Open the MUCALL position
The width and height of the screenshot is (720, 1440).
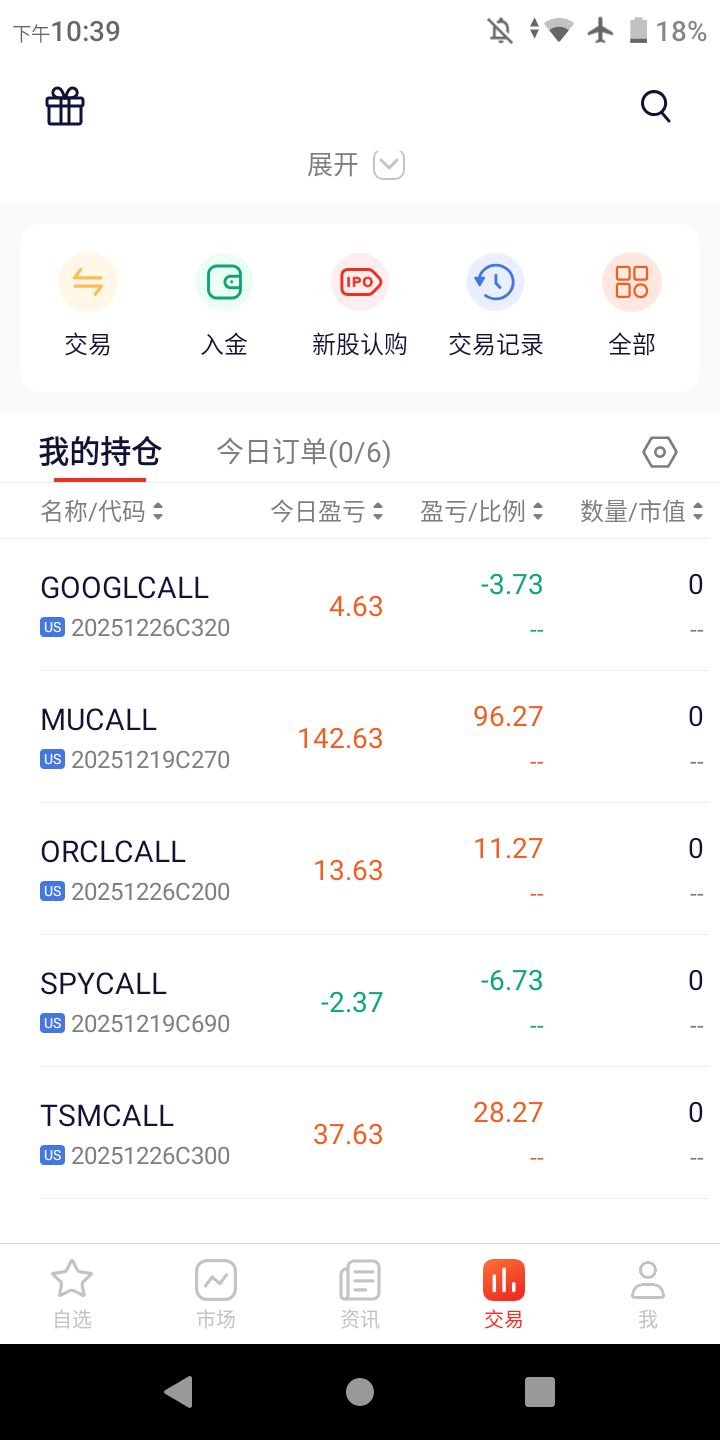[360, 738]
